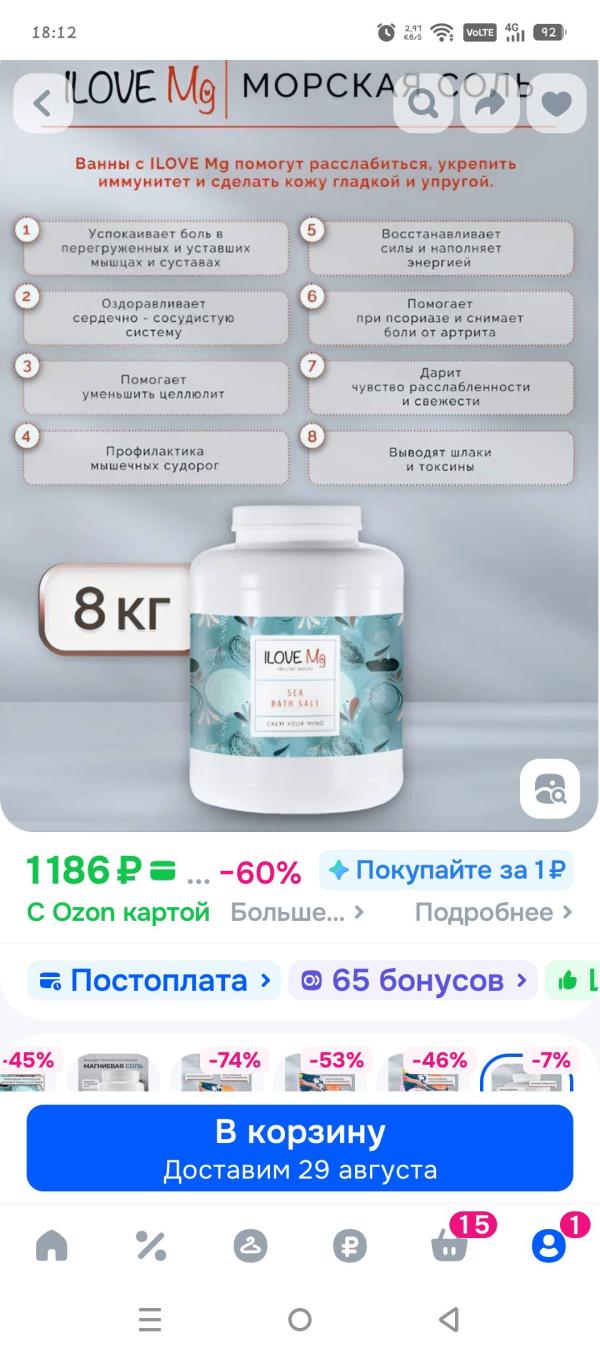Image resolution: width=600 pixels, height=1352 pixels.
Task: Open the Покупайте за 1₽ offer
Action: pyautogui.click(x=446, y=870)
